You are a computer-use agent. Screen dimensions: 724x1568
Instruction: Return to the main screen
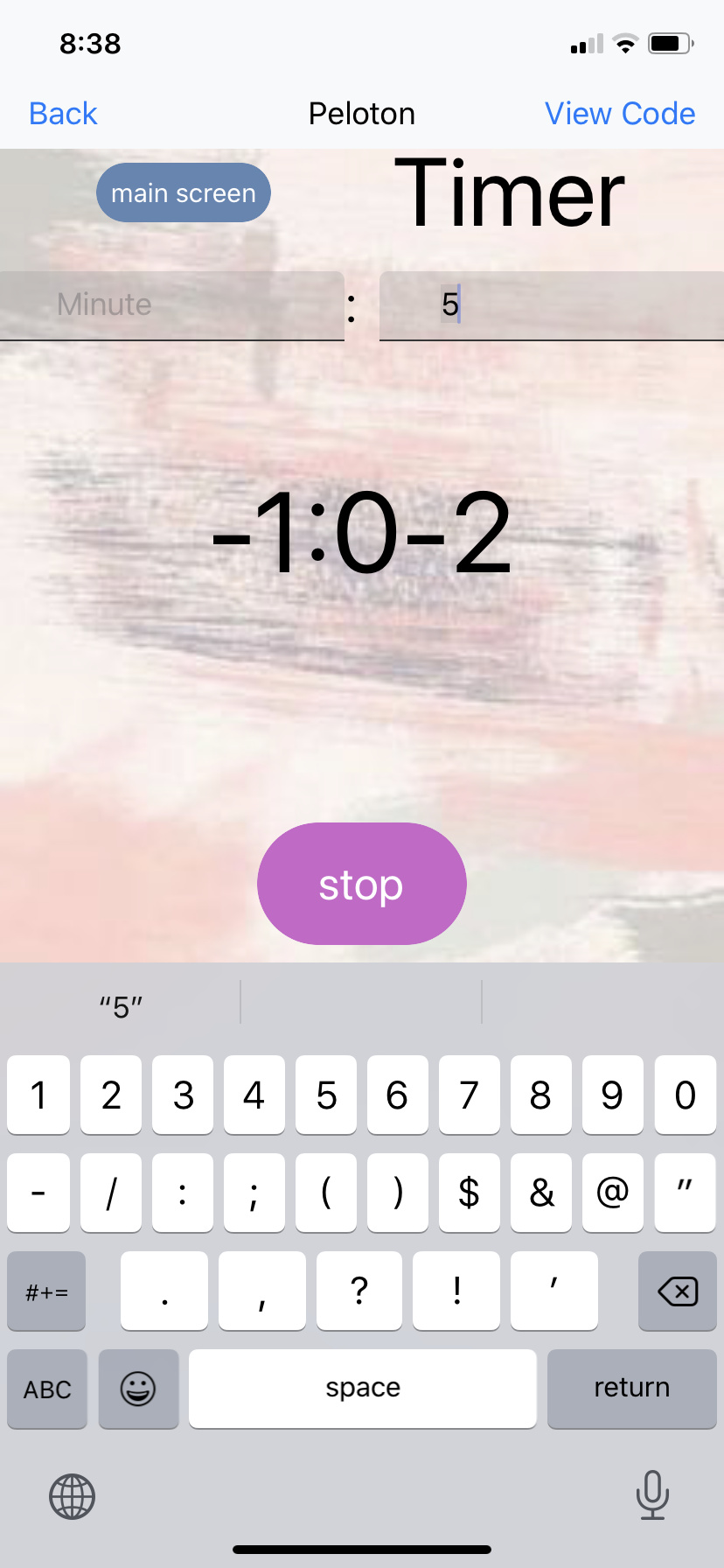pos(184,192)
